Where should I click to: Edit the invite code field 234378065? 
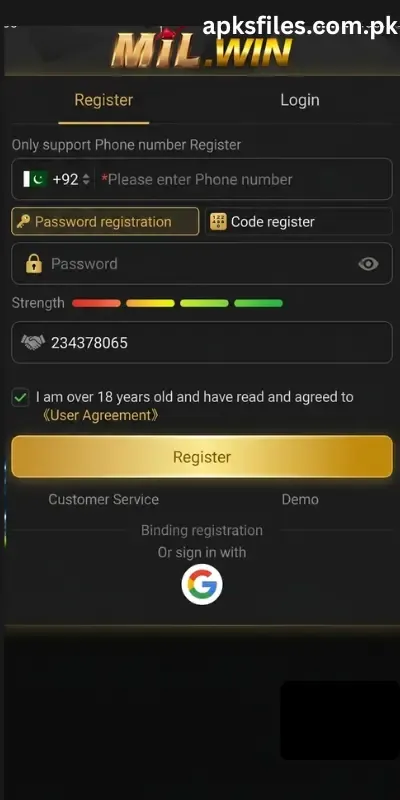tap(202, 342)
